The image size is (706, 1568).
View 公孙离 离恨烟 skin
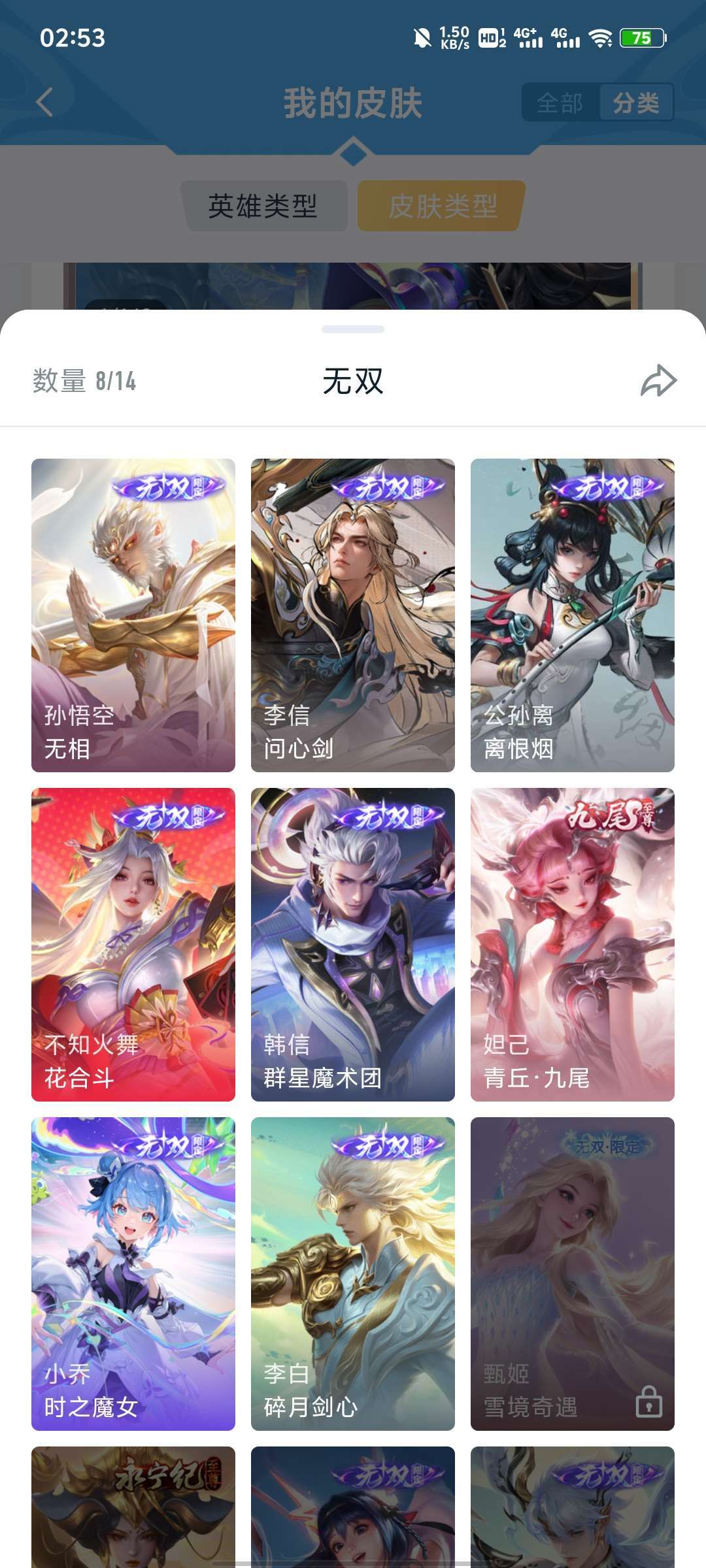pos(573,615)
